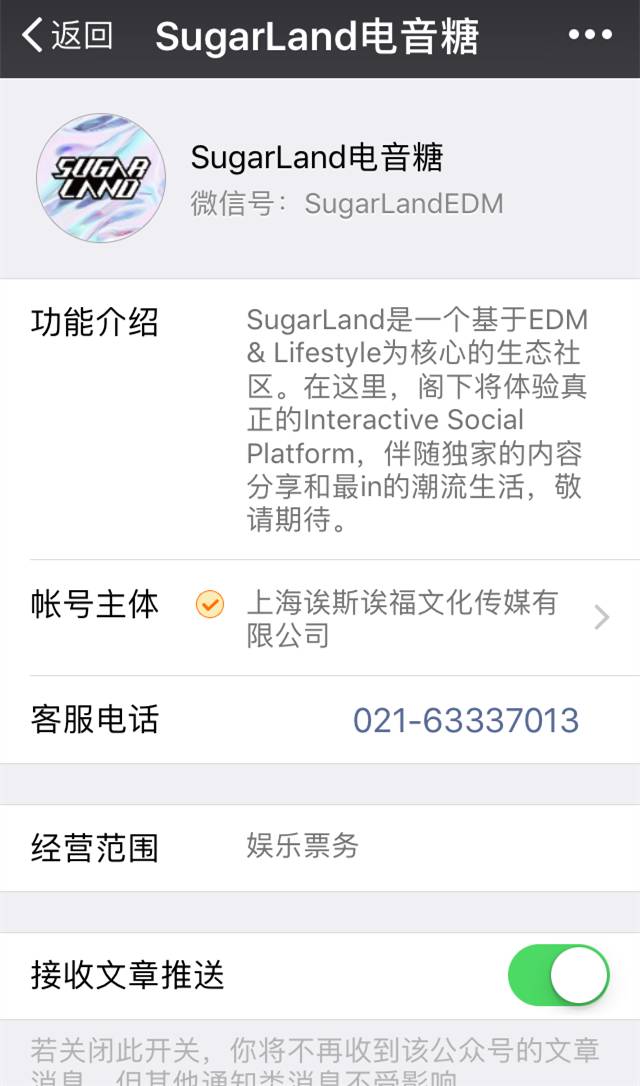The width and height of the screenshot is (640, 1086).
Task: Go back with the 返回 button
Action: point(67,36)
